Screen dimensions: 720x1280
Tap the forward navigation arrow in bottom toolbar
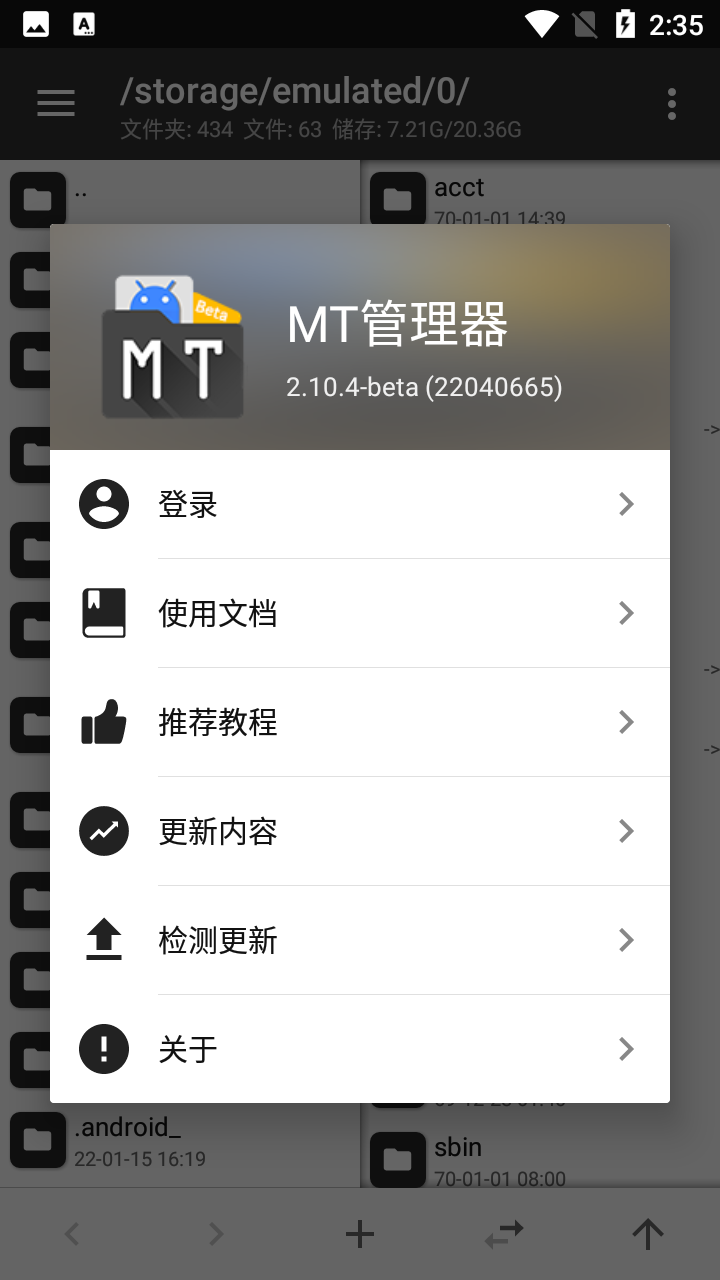pos(216,1234)
